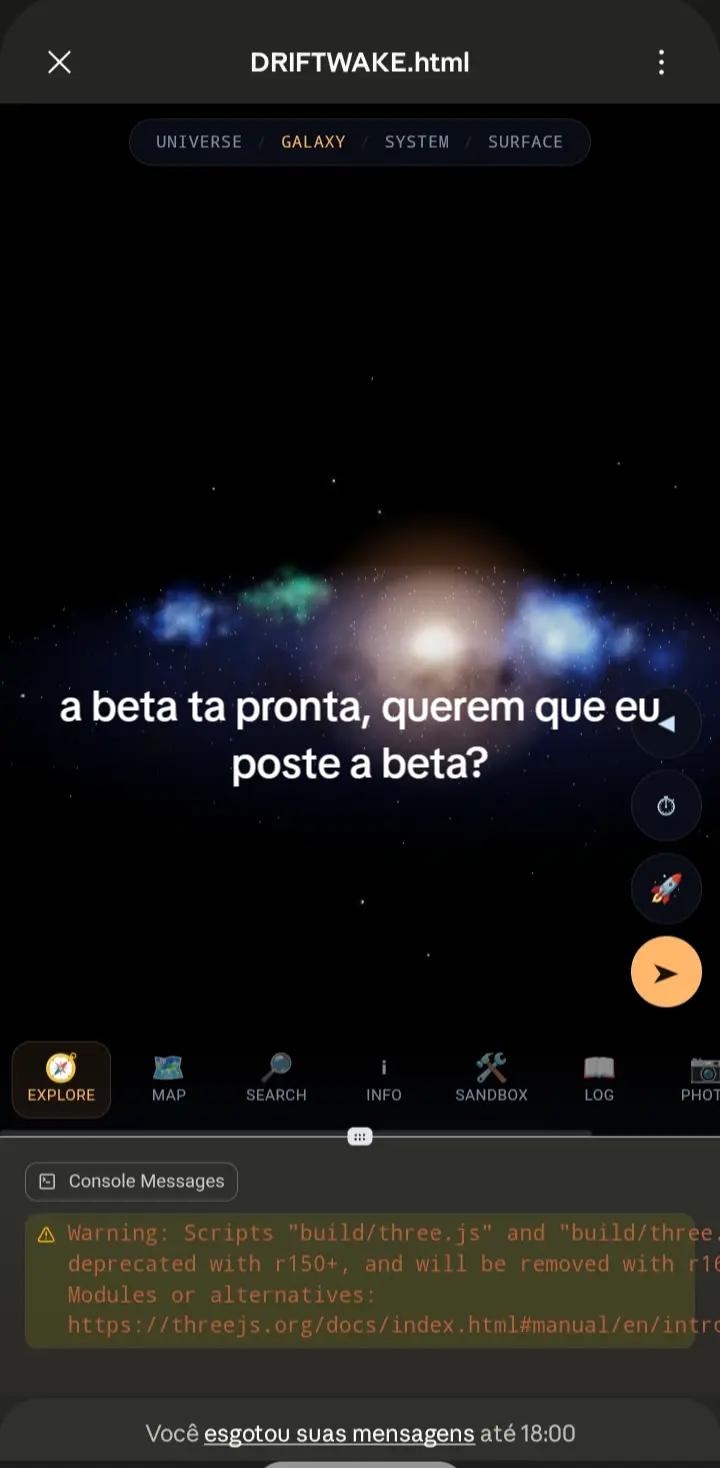
Task: Tap the timer round button
Action: coord(666,806)
